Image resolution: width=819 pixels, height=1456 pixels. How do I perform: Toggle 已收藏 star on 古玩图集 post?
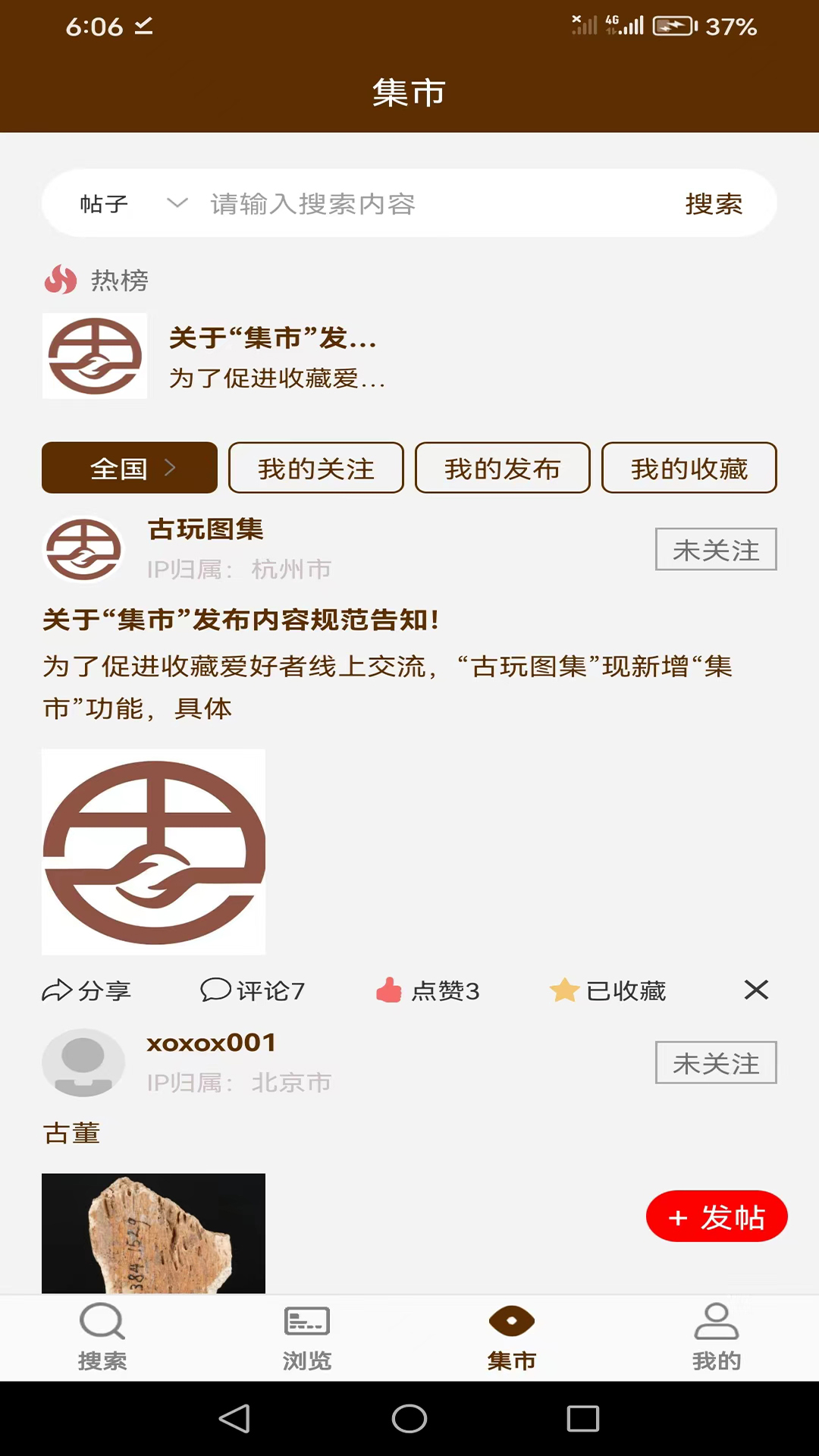coord(607,990)
